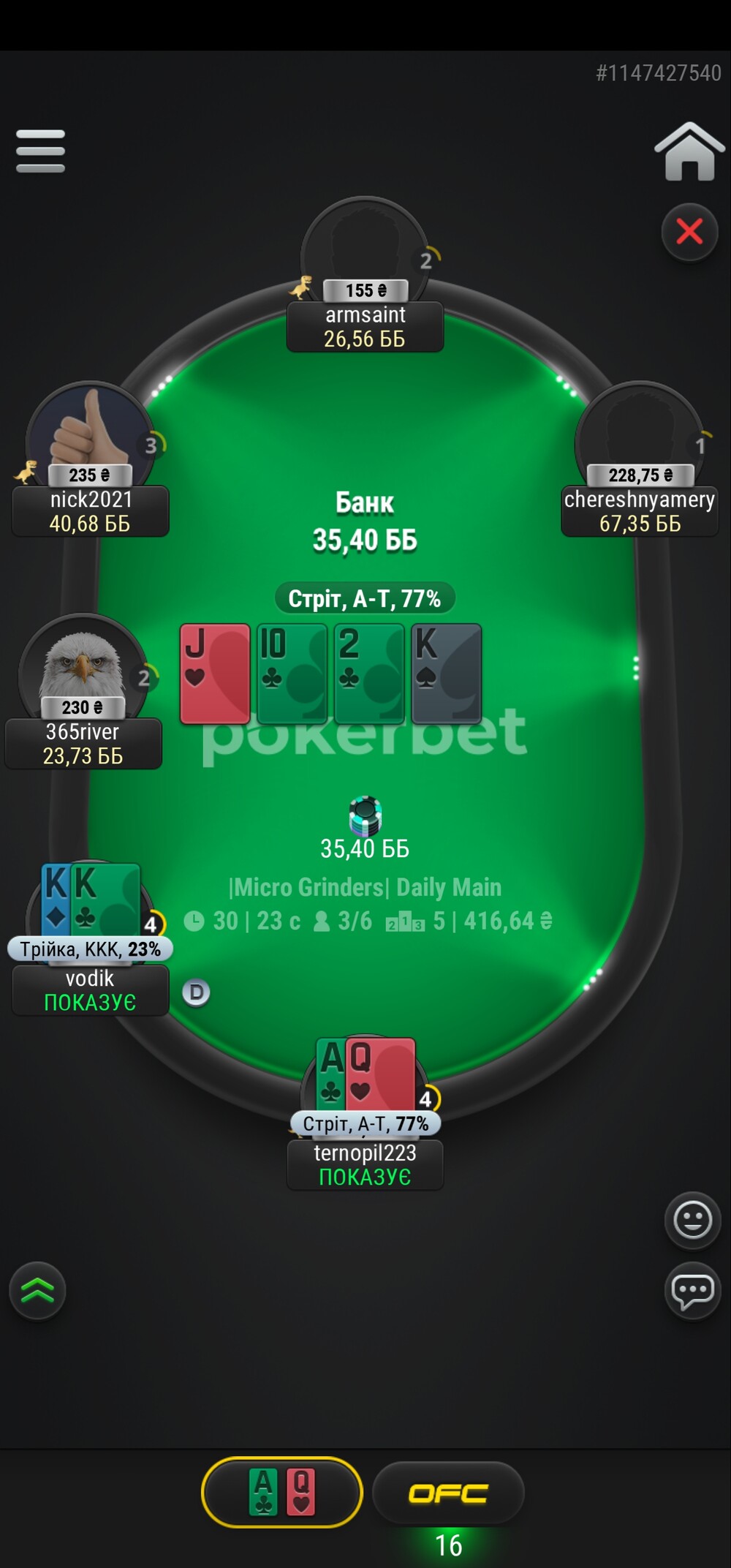View 365river's player profile

click(x=83, y=691)
